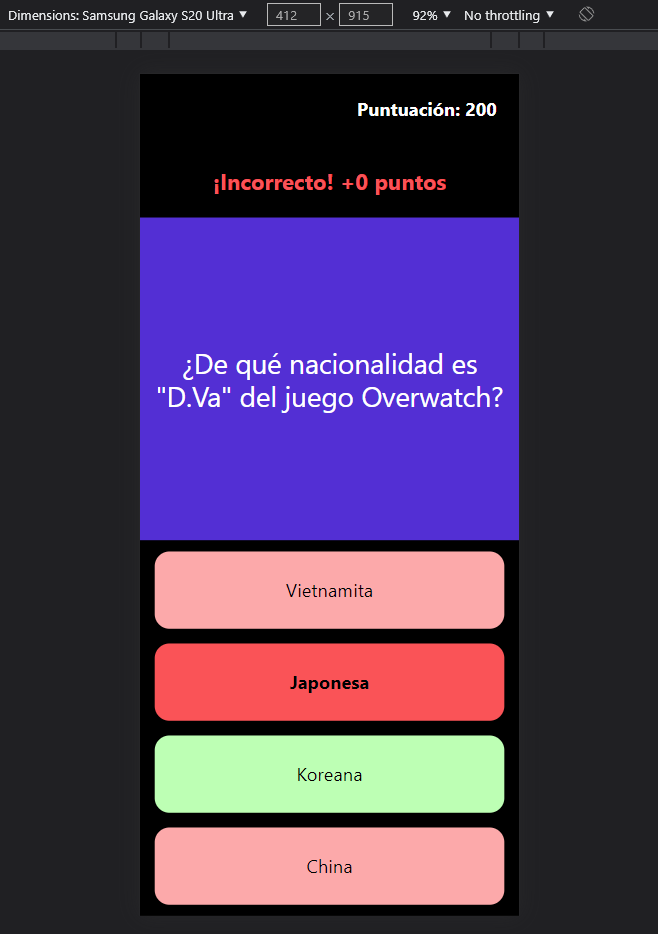Image resolution: width=658 pixels, height=934 pixels.
Task: Tap the Japonesa answer option
Action: tap(329, 683)
